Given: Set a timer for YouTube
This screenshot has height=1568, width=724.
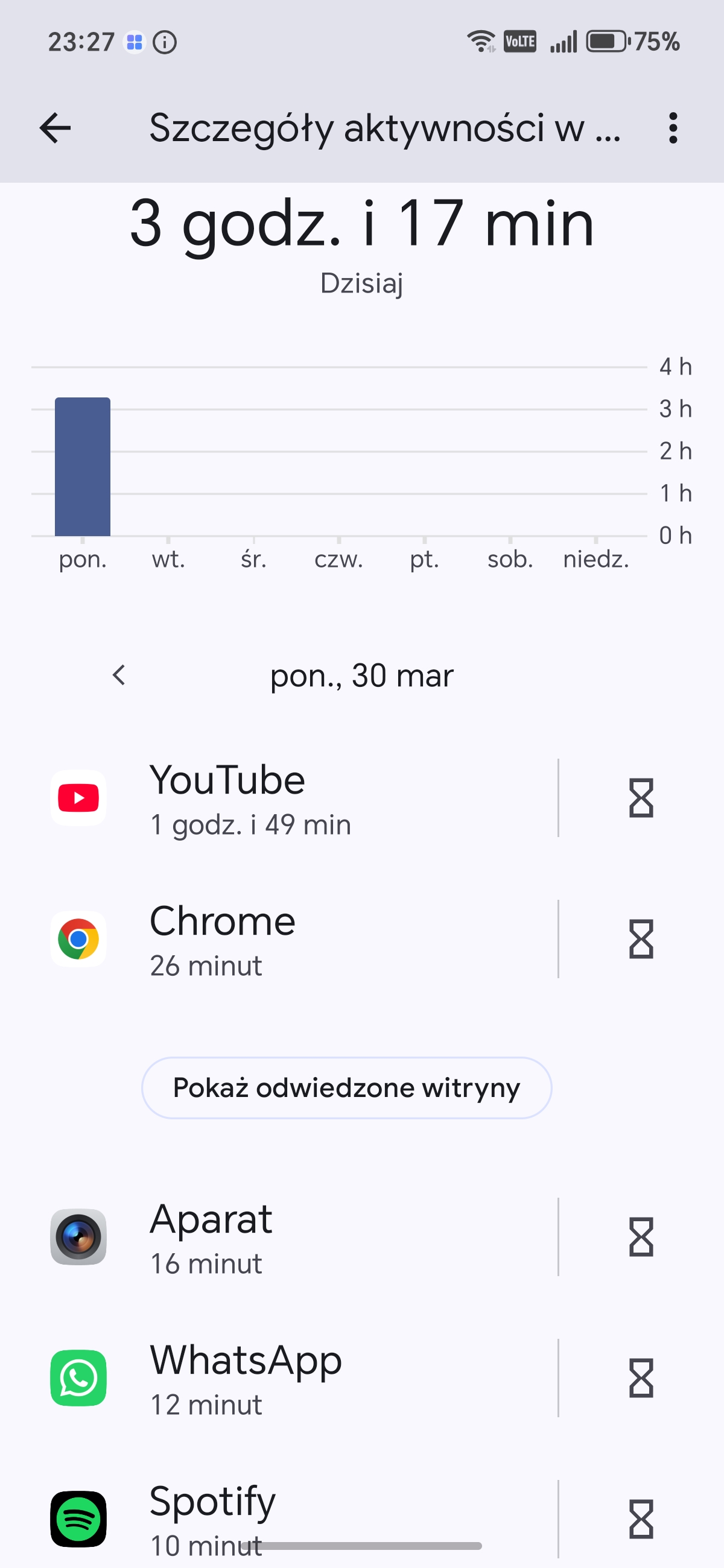Looking at the screenshot, I should coord(641,798).
